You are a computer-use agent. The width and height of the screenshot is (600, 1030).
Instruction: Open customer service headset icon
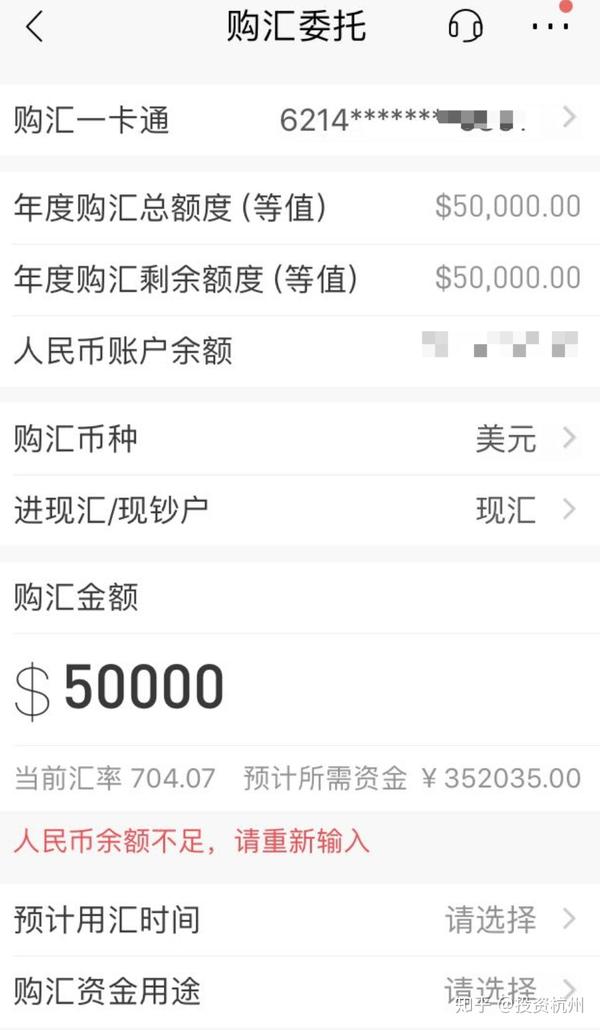click(x=465, y=27)
